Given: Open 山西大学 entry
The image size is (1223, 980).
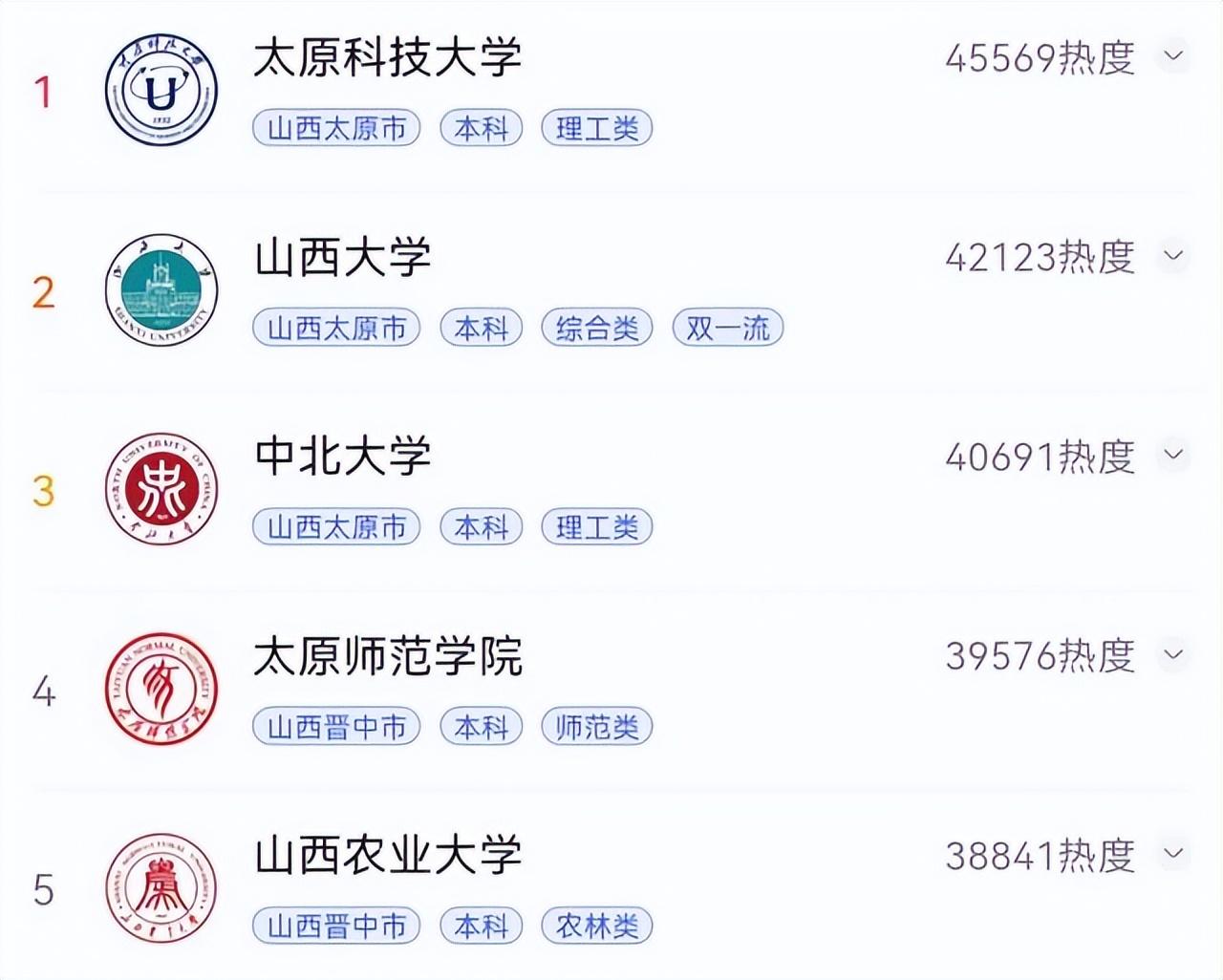Looking at the screenshot, I should (x=342, y=257).
